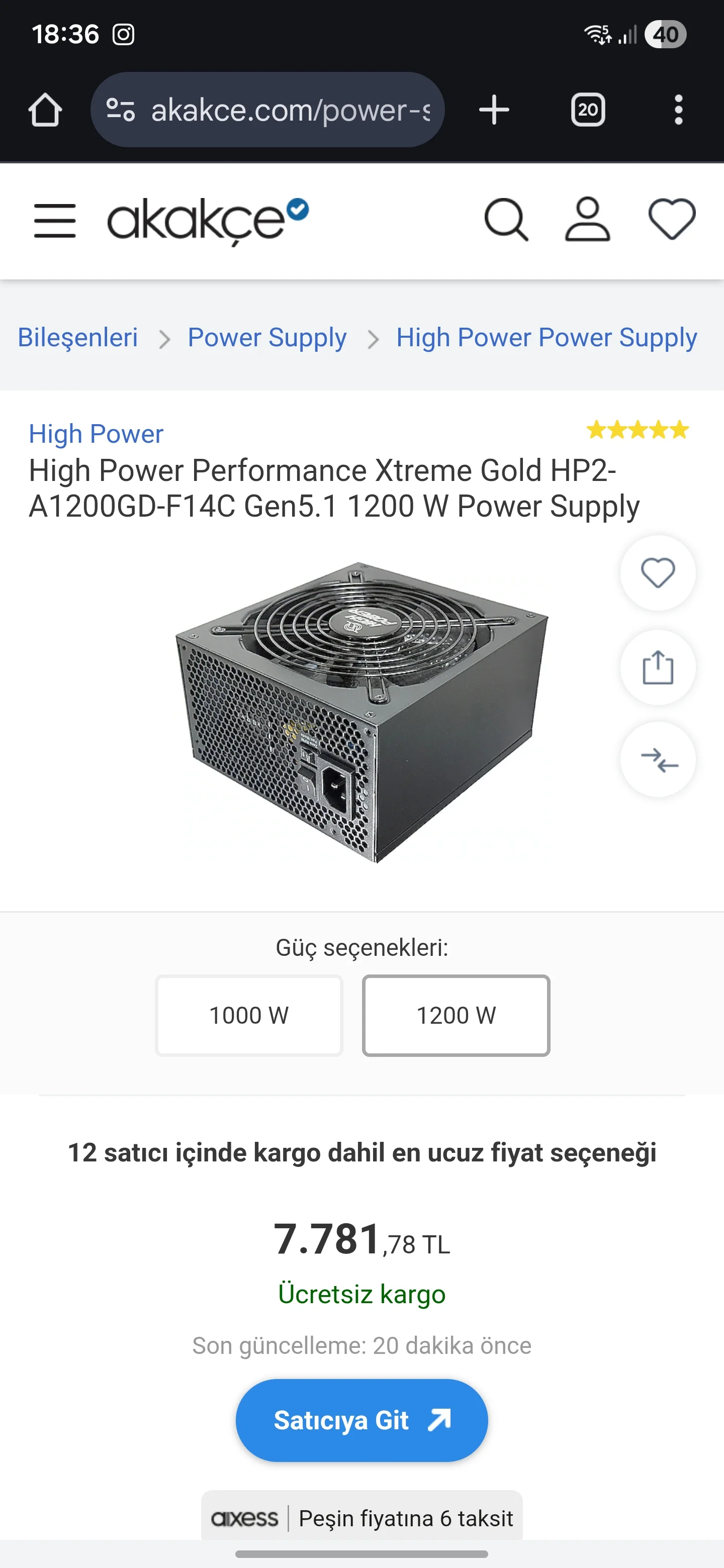This screenshot has height=1568, width=724.
Task: View the five-star product ratings
Action: click(638, 430)
